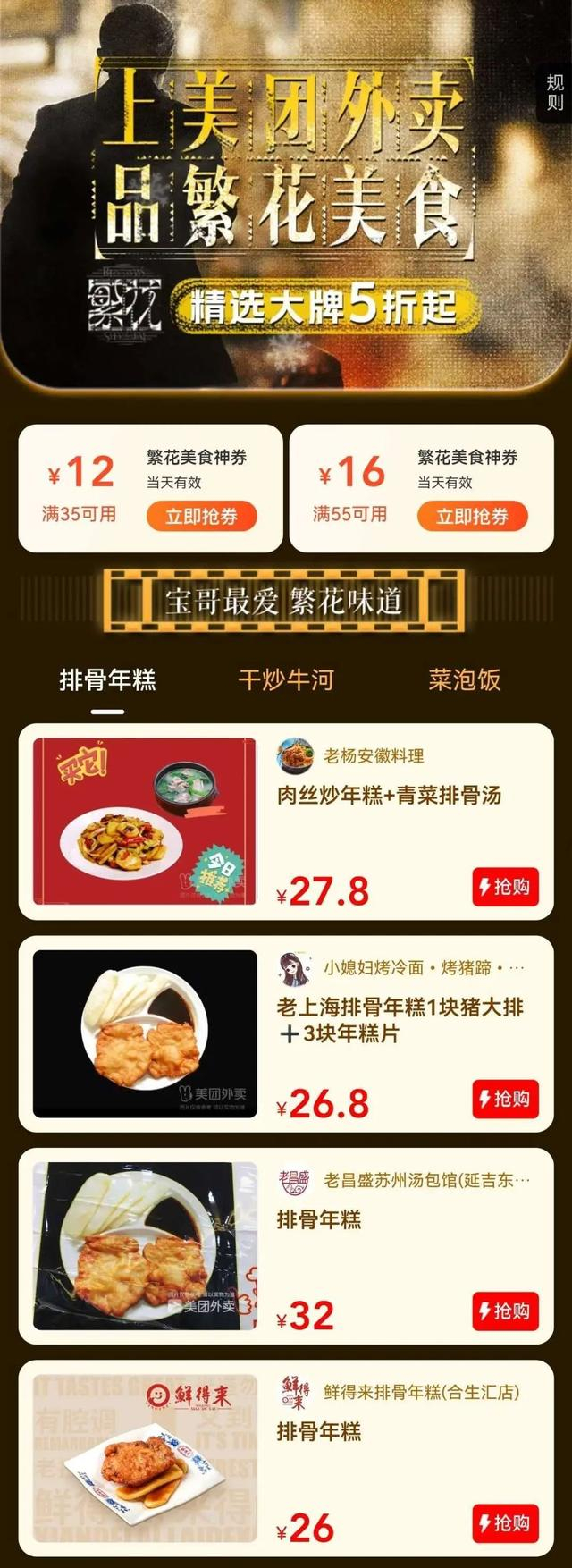The image size is (572, 1568).
Task: Open the 鲜得来排骨年糕(合生汇店) card
Action: 286,1458
